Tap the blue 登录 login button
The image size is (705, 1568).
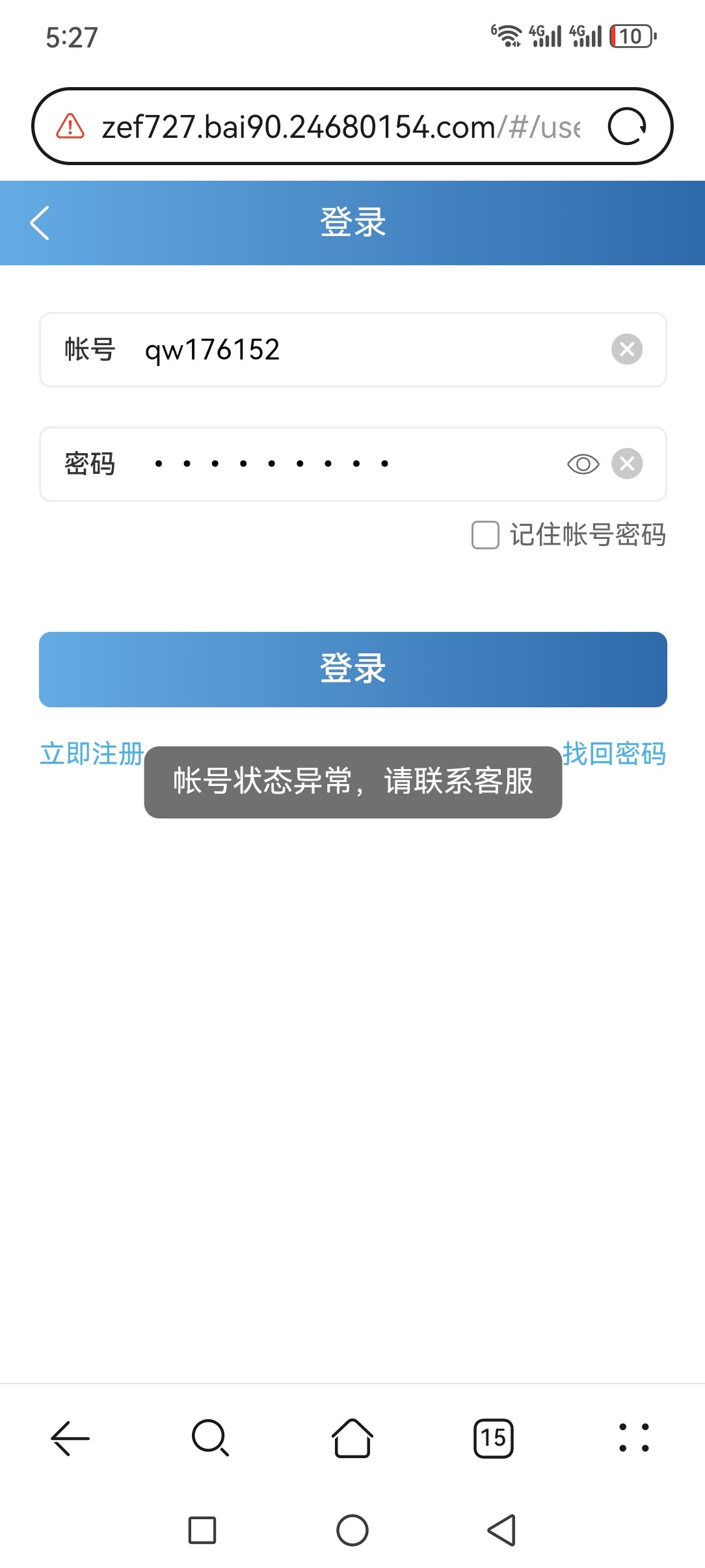pyautogui.click(x=353, y=670)
